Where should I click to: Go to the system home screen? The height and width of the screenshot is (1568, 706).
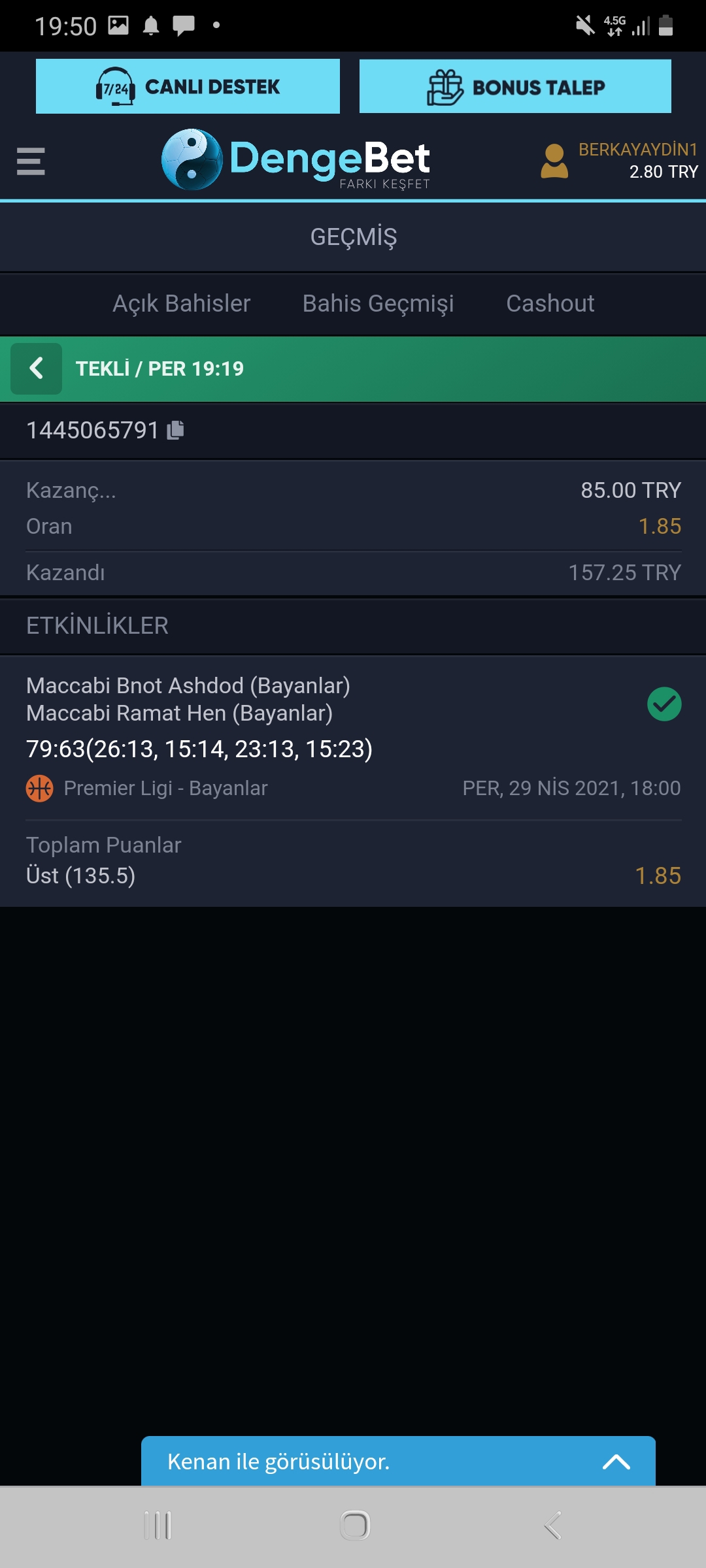(355, 1526)
